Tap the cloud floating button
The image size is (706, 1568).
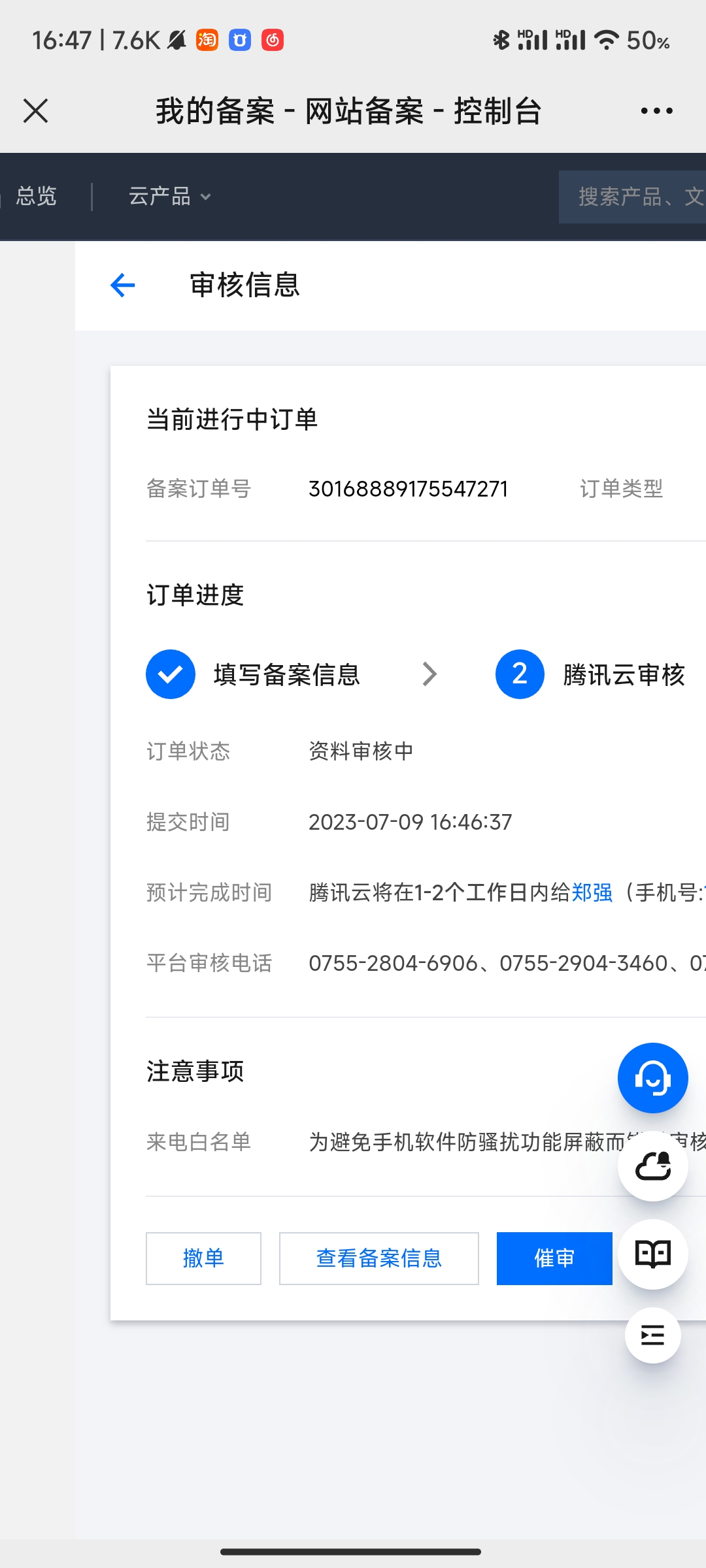652,1166
